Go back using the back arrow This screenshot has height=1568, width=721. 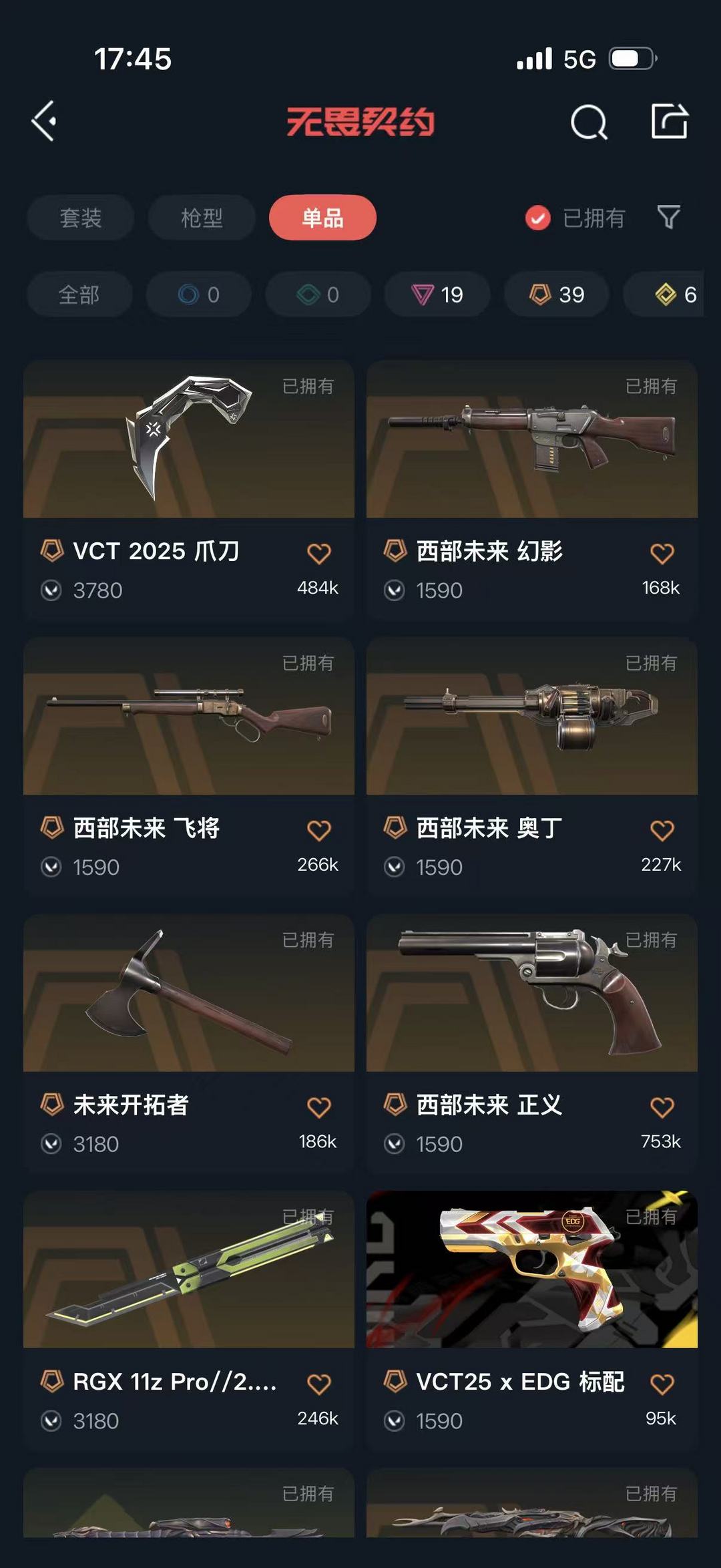(44, 122)
